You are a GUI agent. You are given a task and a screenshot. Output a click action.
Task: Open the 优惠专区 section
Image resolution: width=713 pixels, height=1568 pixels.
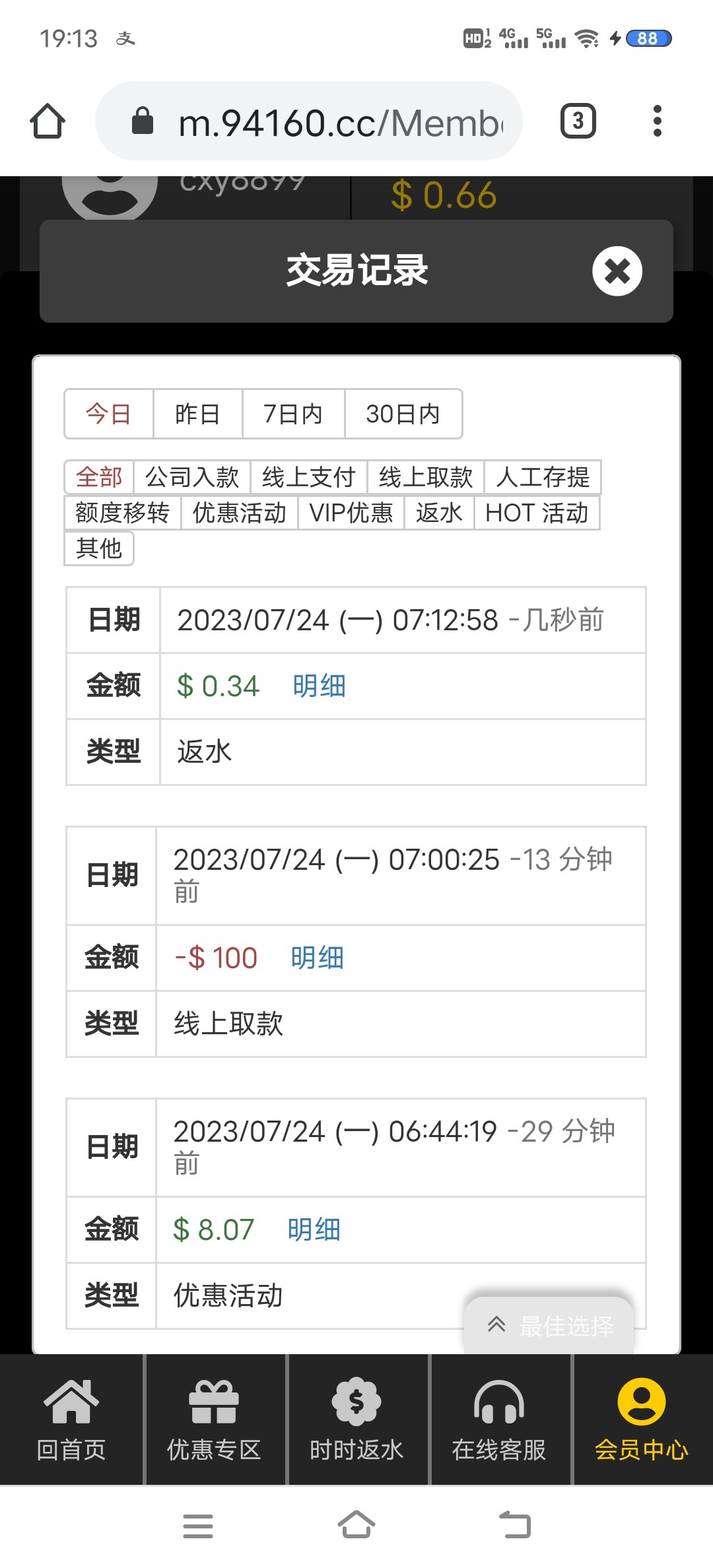pyautogui.click(x=214, y=1420)
